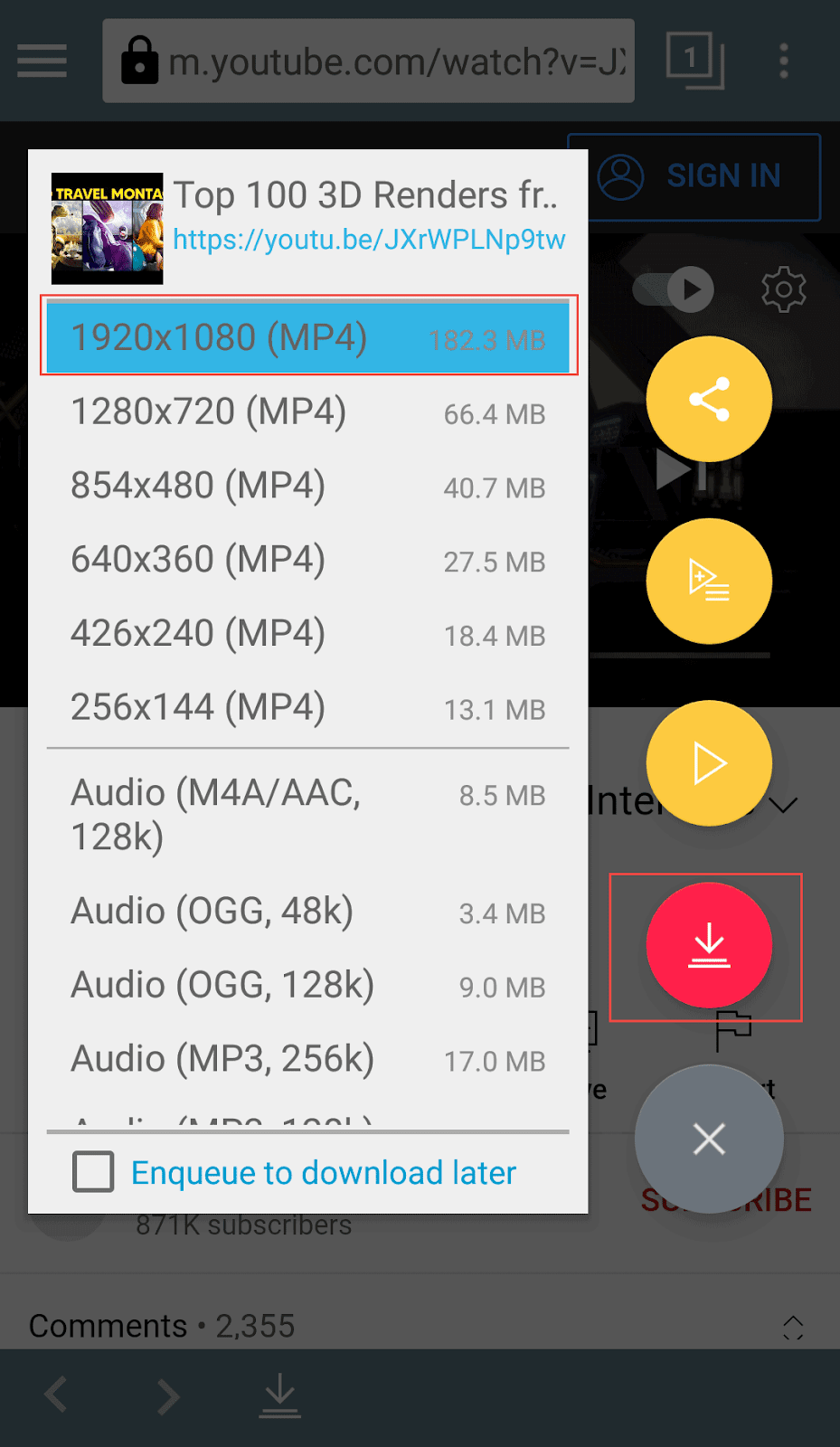The image size is (840, 1447).
Task: Pick Audio (M4A/AAC, 128k) format
Action: (x=307, y=815)
